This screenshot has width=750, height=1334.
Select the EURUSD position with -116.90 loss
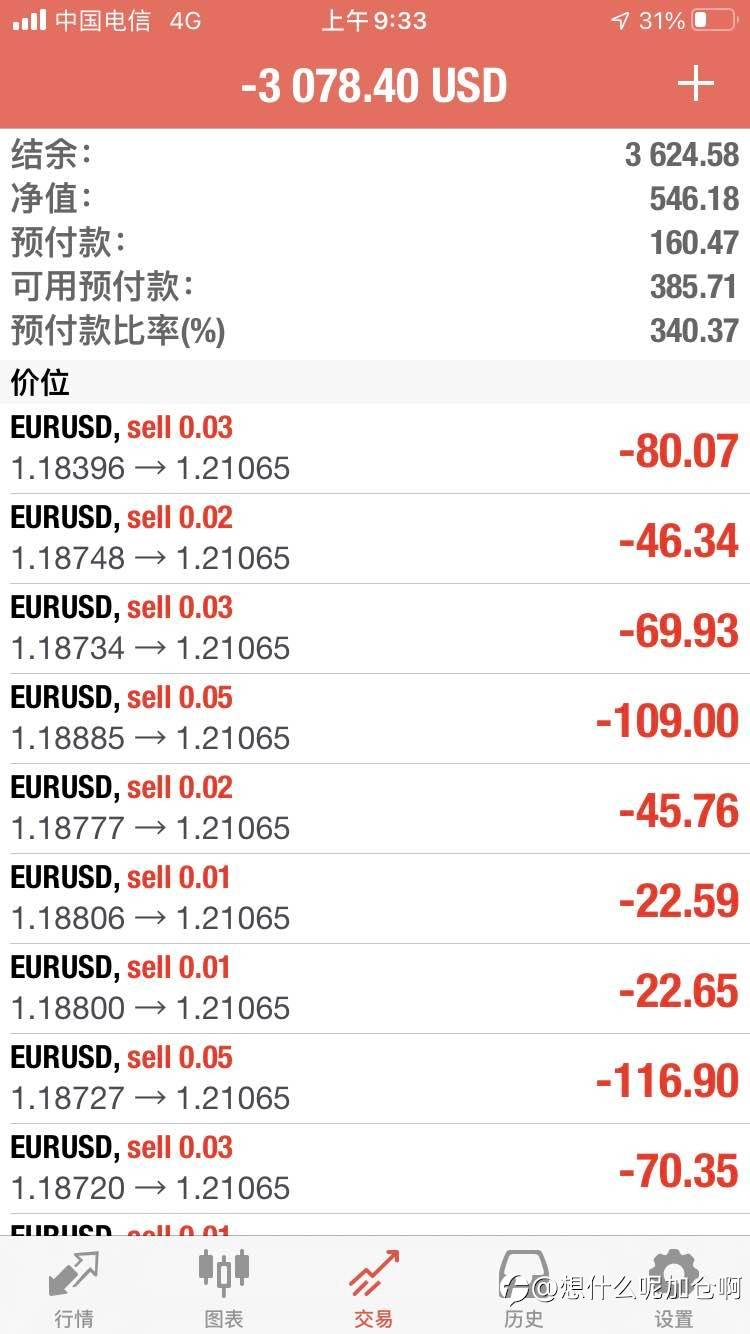point(375,1079)
